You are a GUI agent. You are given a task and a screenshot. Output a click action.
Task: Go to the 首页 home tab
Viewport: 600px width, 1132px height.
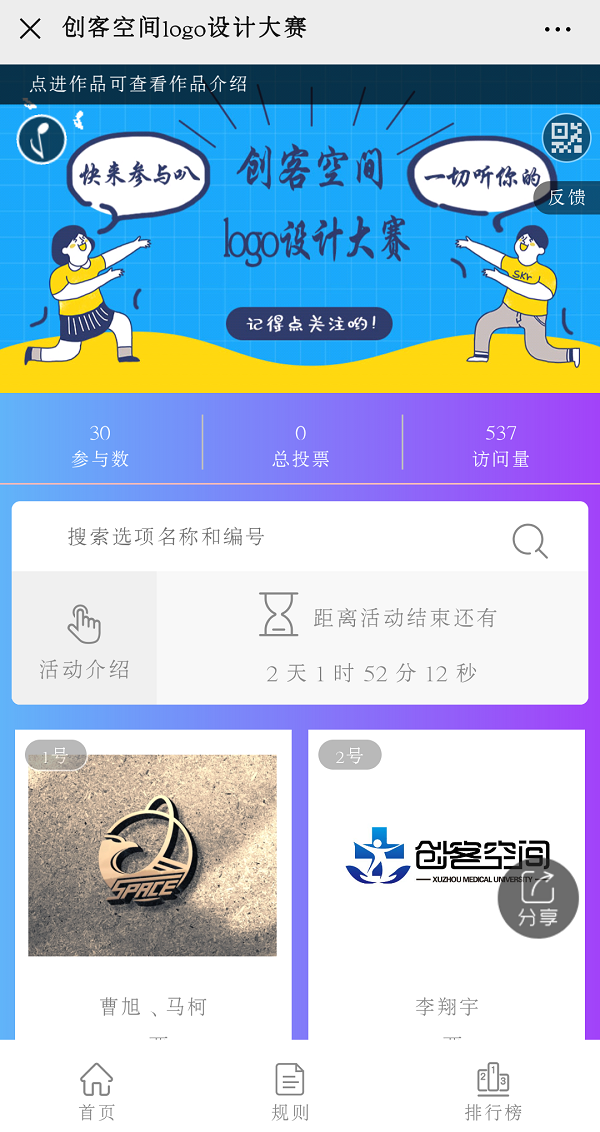(97, 1092)
